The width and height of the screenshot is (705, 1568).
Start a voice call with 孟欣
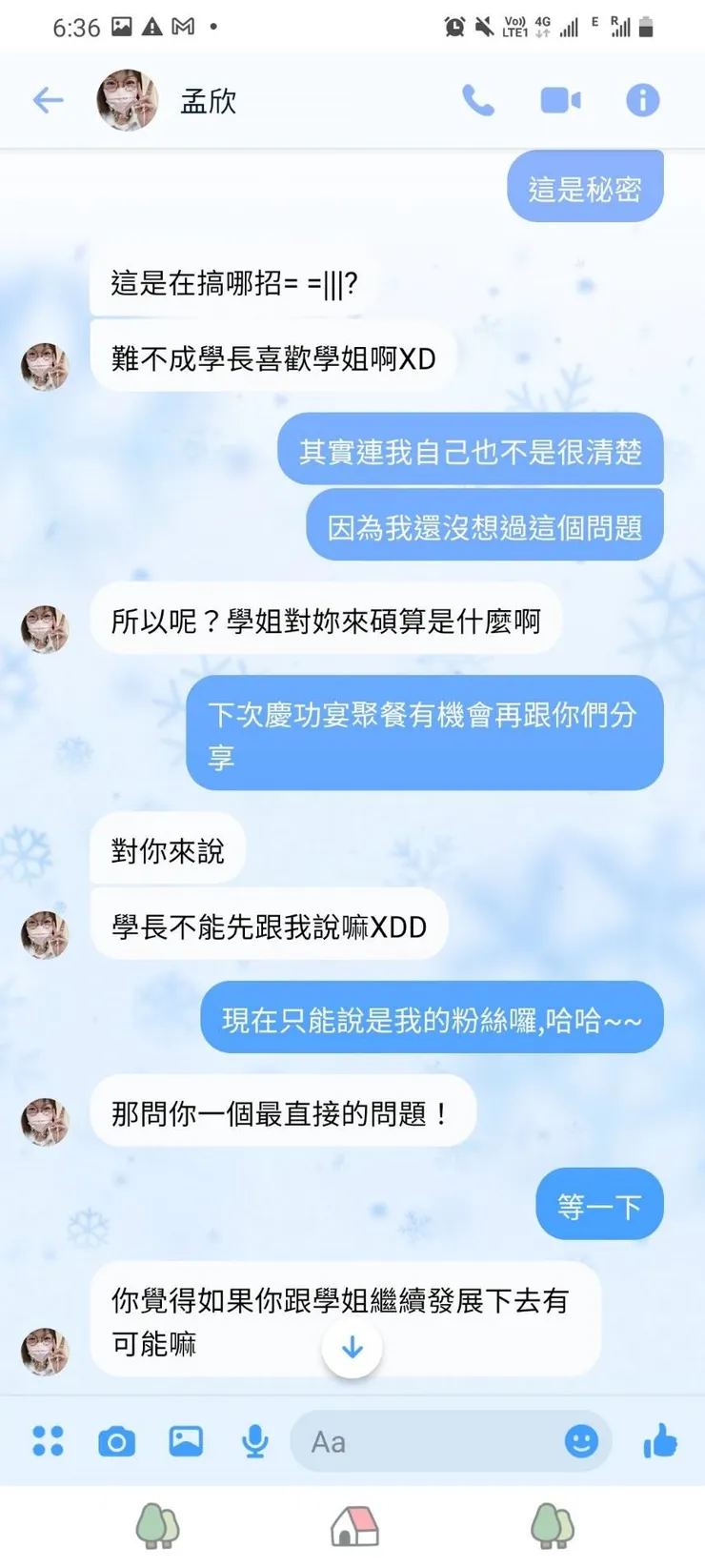[x=480, y=99]
